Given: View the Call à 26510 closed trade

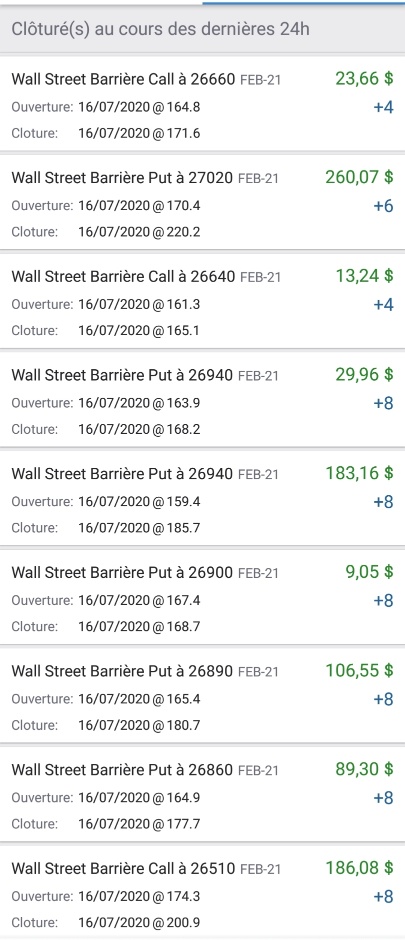Looking at the screenshot, I should [x=202, y=892].
